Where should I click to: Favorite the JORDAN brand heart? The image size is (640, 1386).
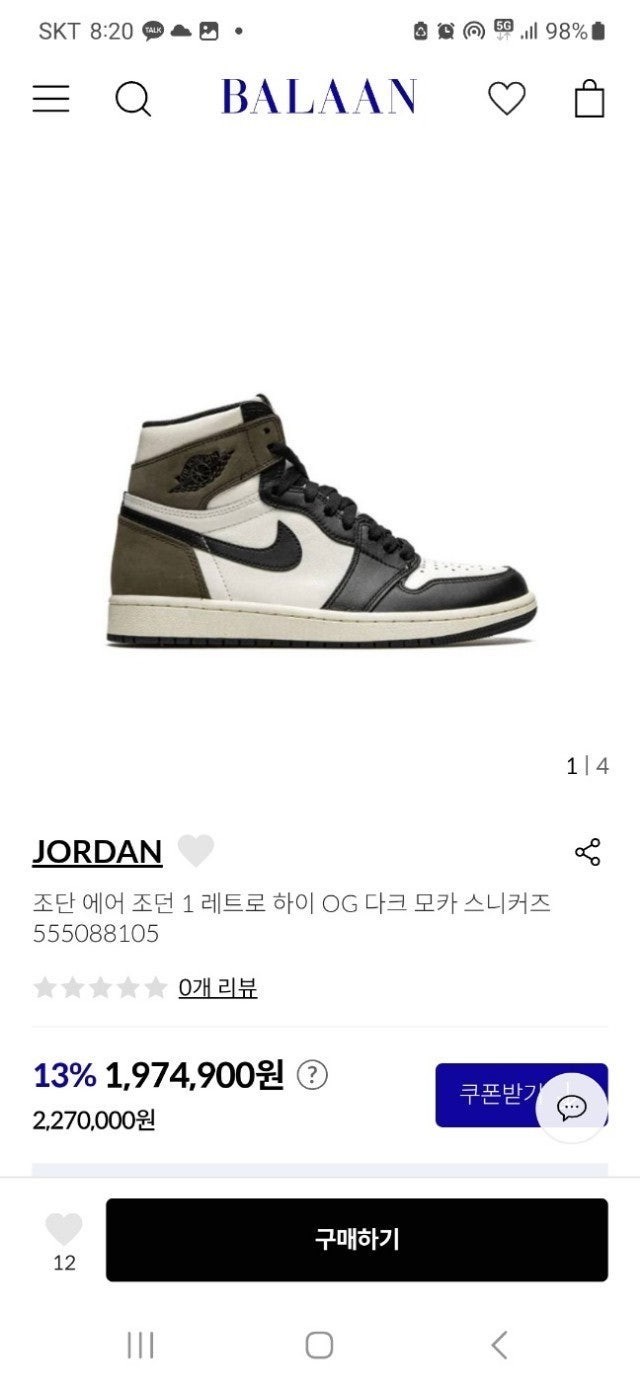click(196, 851)
